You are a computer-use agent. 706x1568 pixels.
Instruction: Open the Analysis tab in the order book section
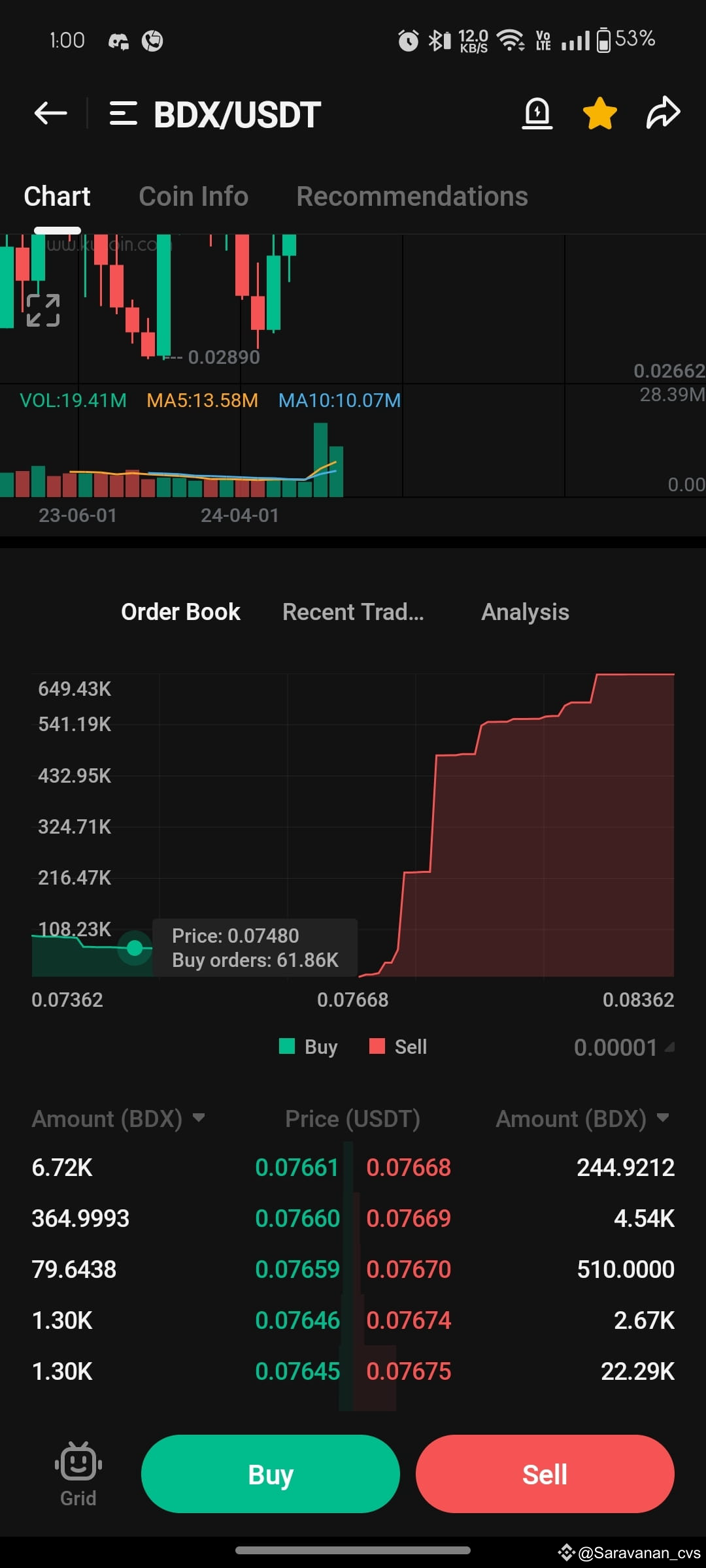[x=525, y=612]
